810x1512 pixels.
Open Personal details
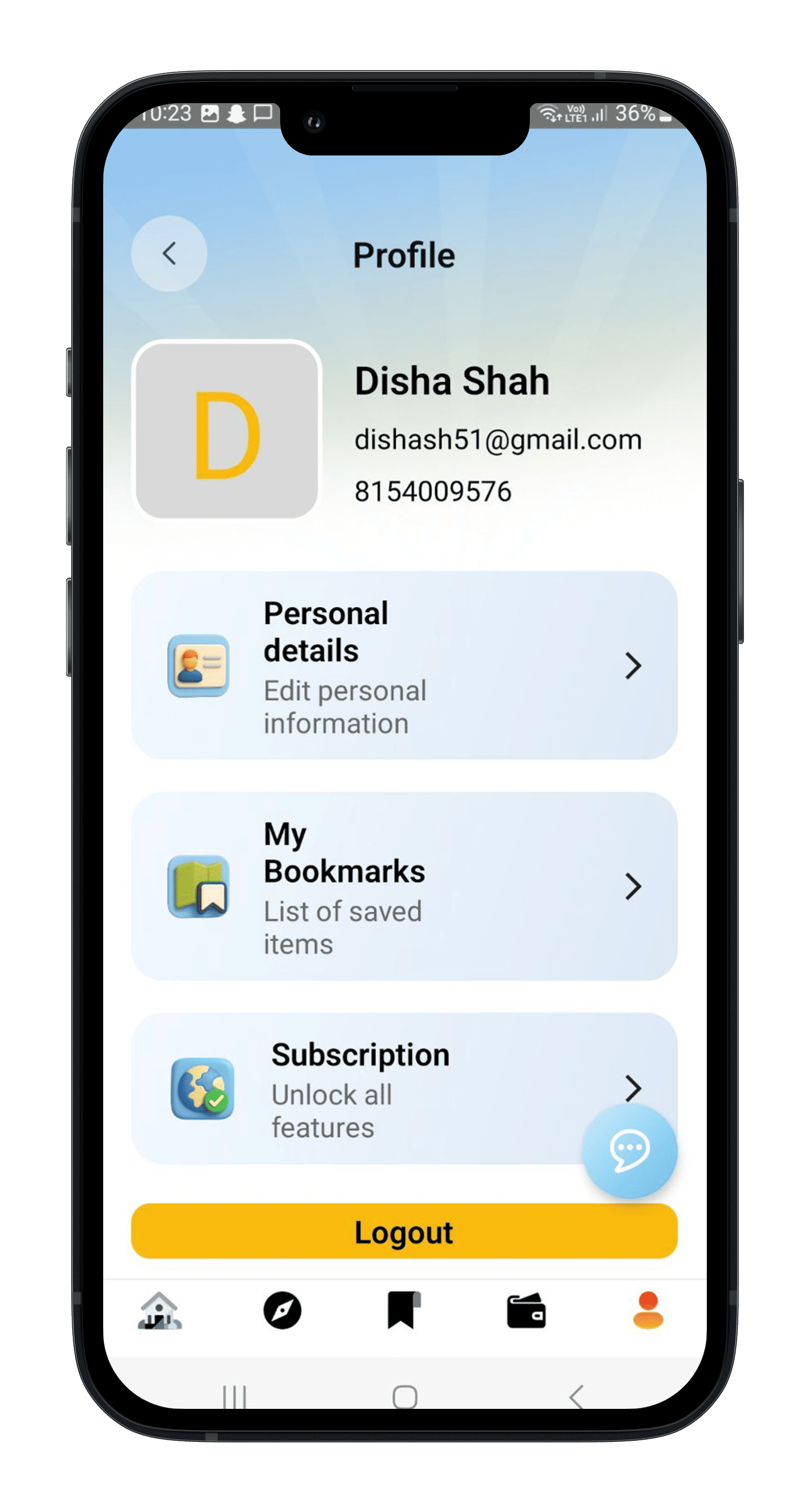[x=404, y=665]
